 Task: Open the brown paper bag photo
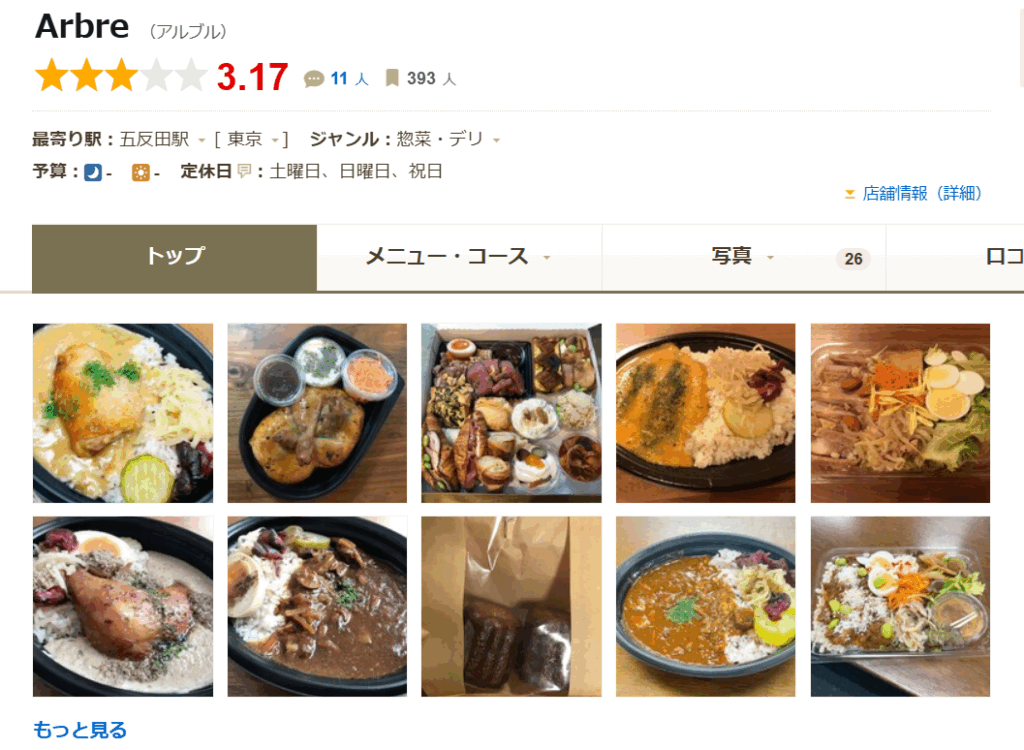coord(511,606)
